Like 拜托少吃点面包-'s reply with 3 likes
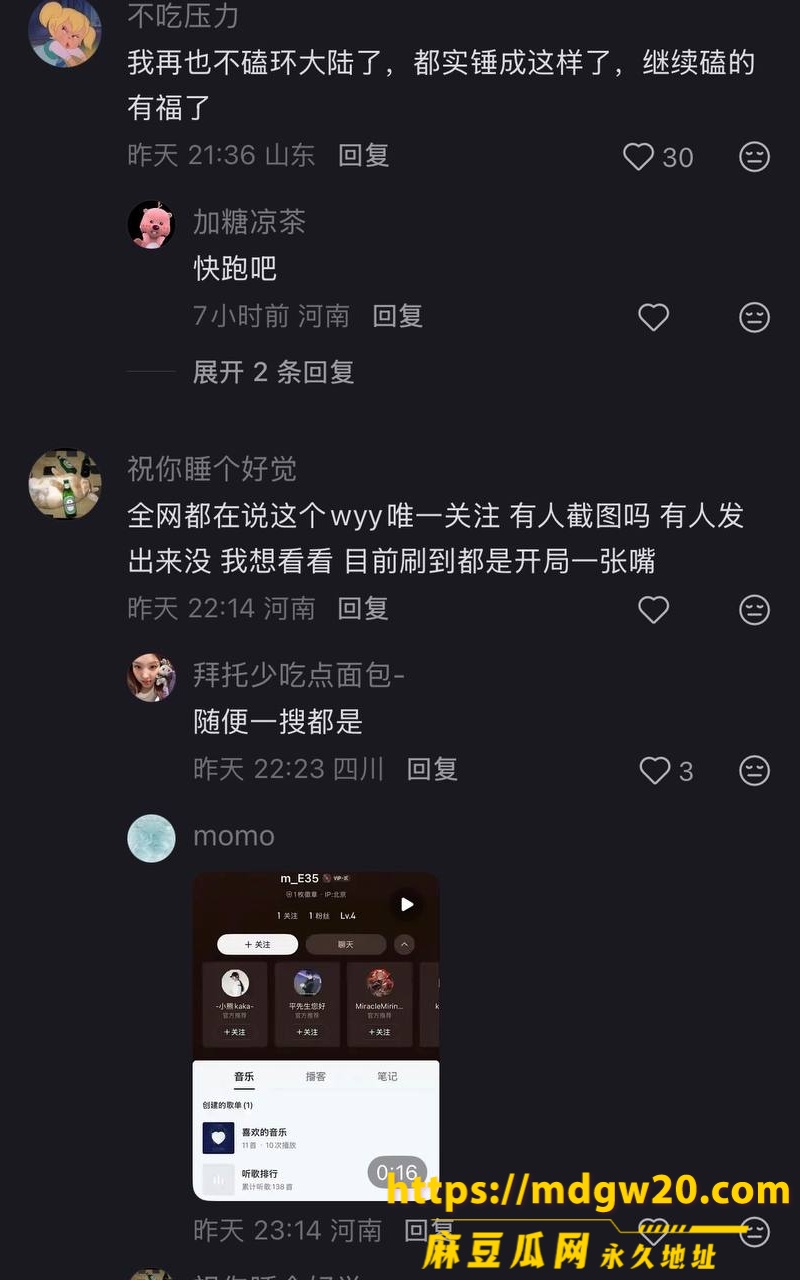 (x=655, y=770)
